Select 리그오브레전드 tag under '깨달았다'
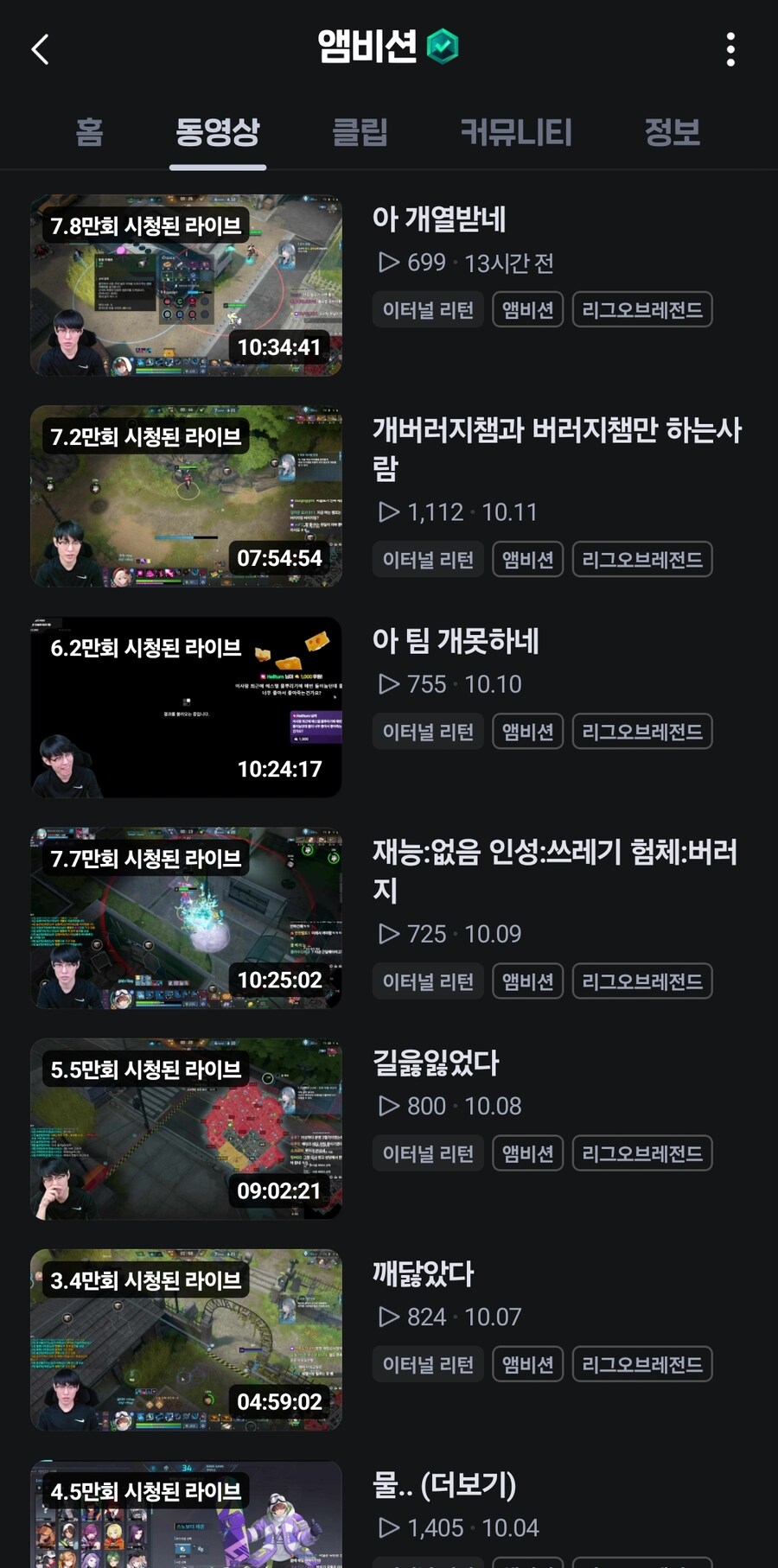The height and width of the screenshot is (1568, 778). click(x=641, y=1364)
